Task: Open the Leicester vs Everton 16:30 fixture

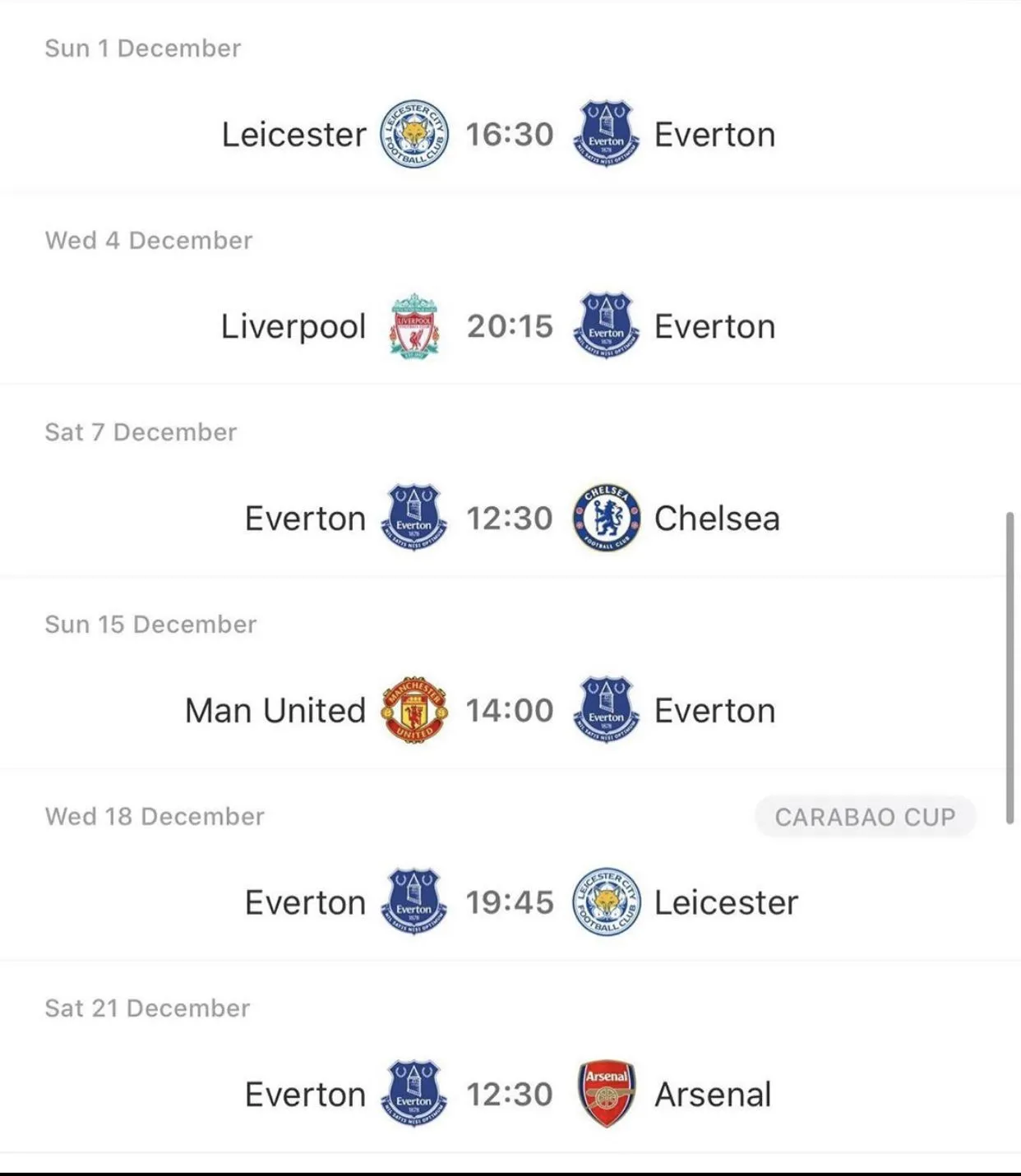Action: click(x=510, y=135)
